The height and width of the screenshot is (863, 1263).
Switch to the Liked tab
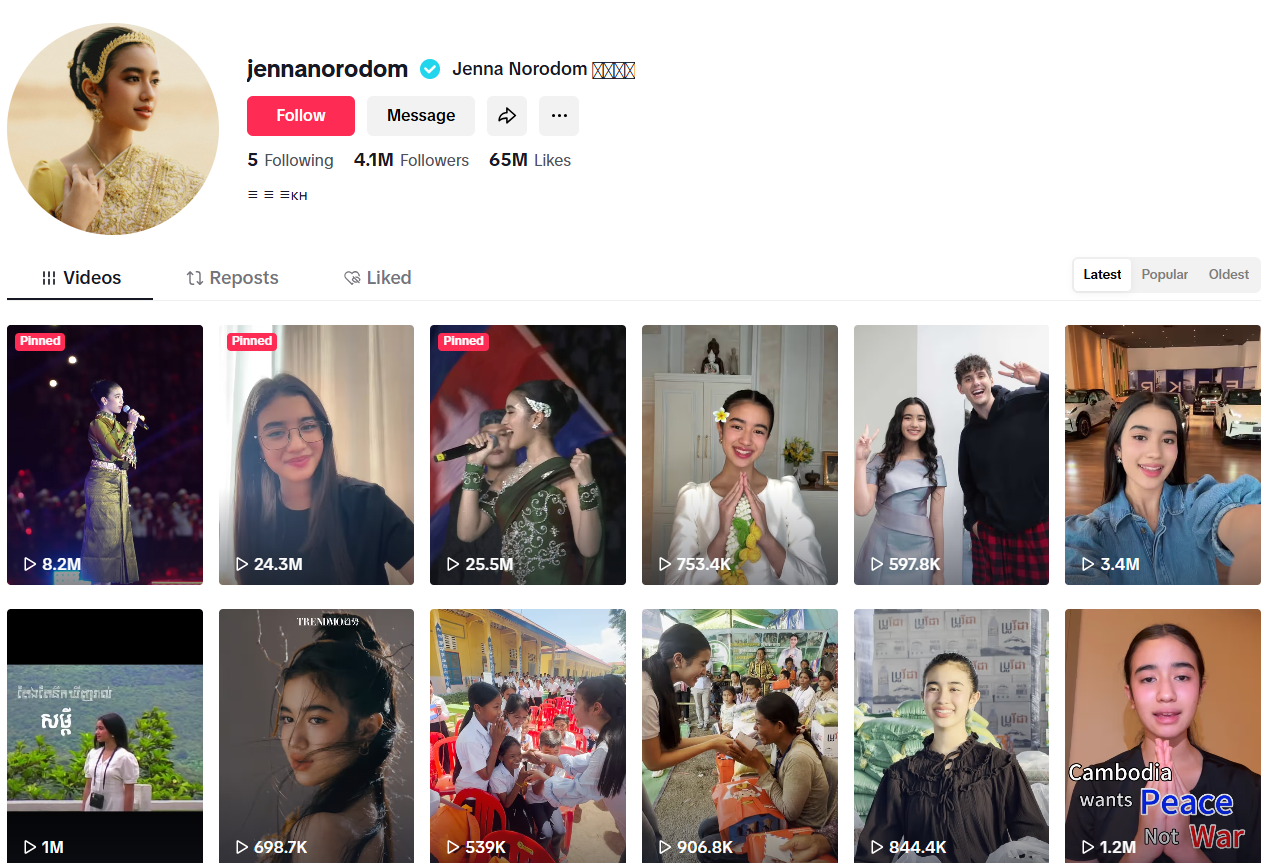tap(377, 278)
